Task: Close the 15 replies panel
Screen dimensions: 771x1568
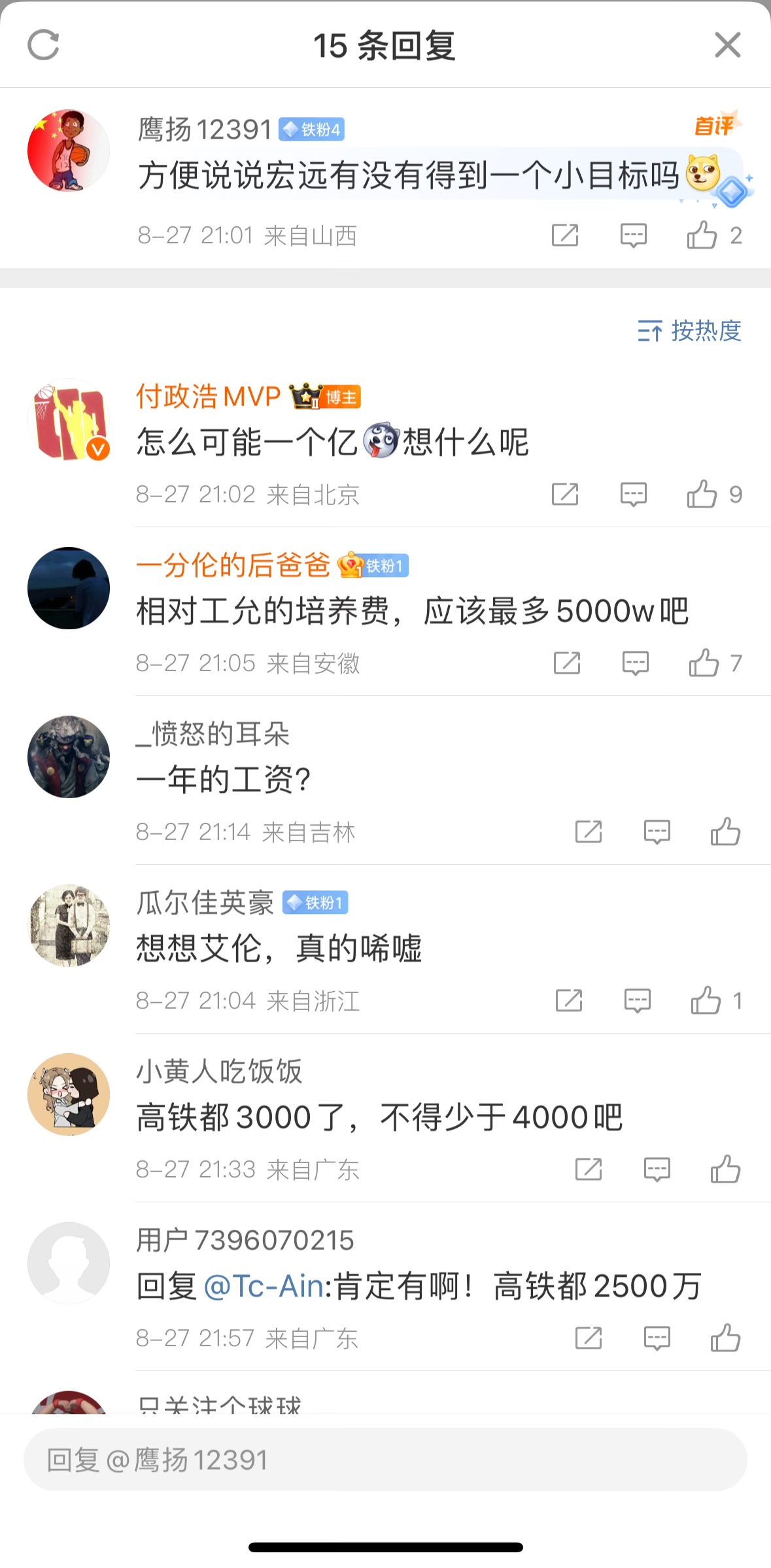Action: pyautogui.click(x=727, y=45)
